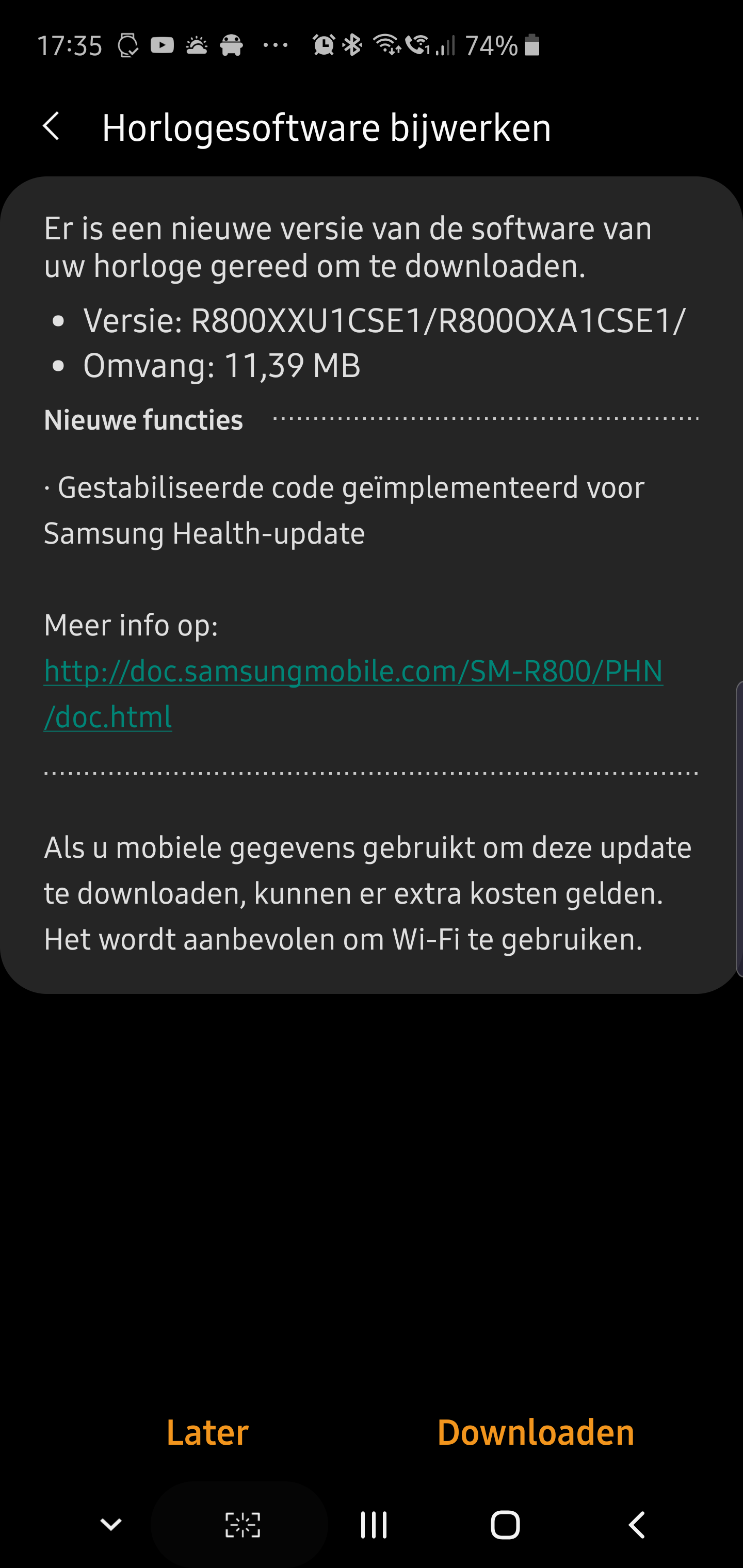The image size is (743, 1568).
Task: Go back from Horlogesoftware bijwerken screen
Action: click(52, 126)
